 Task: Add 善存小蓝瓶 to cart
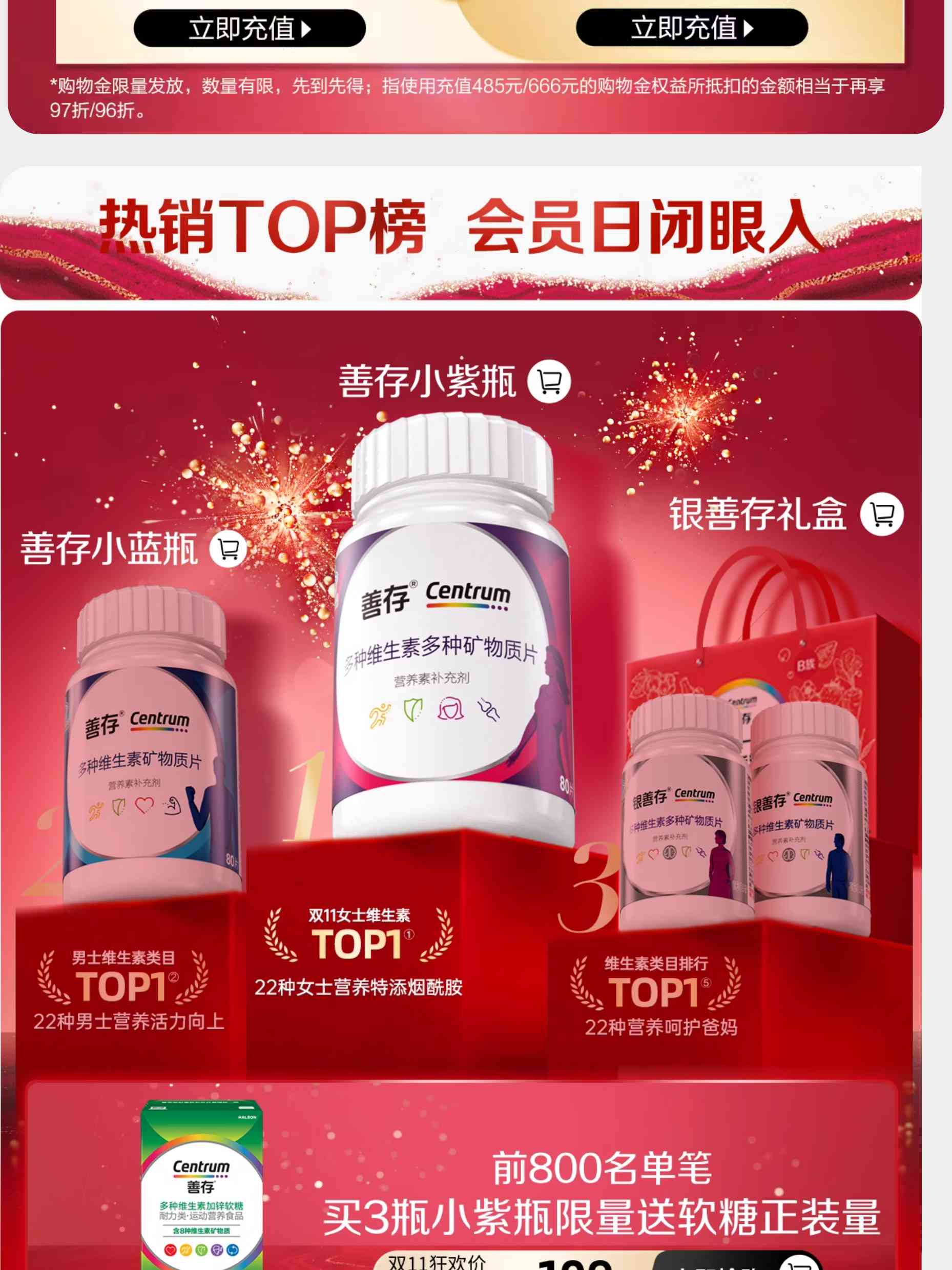(229, 549)
